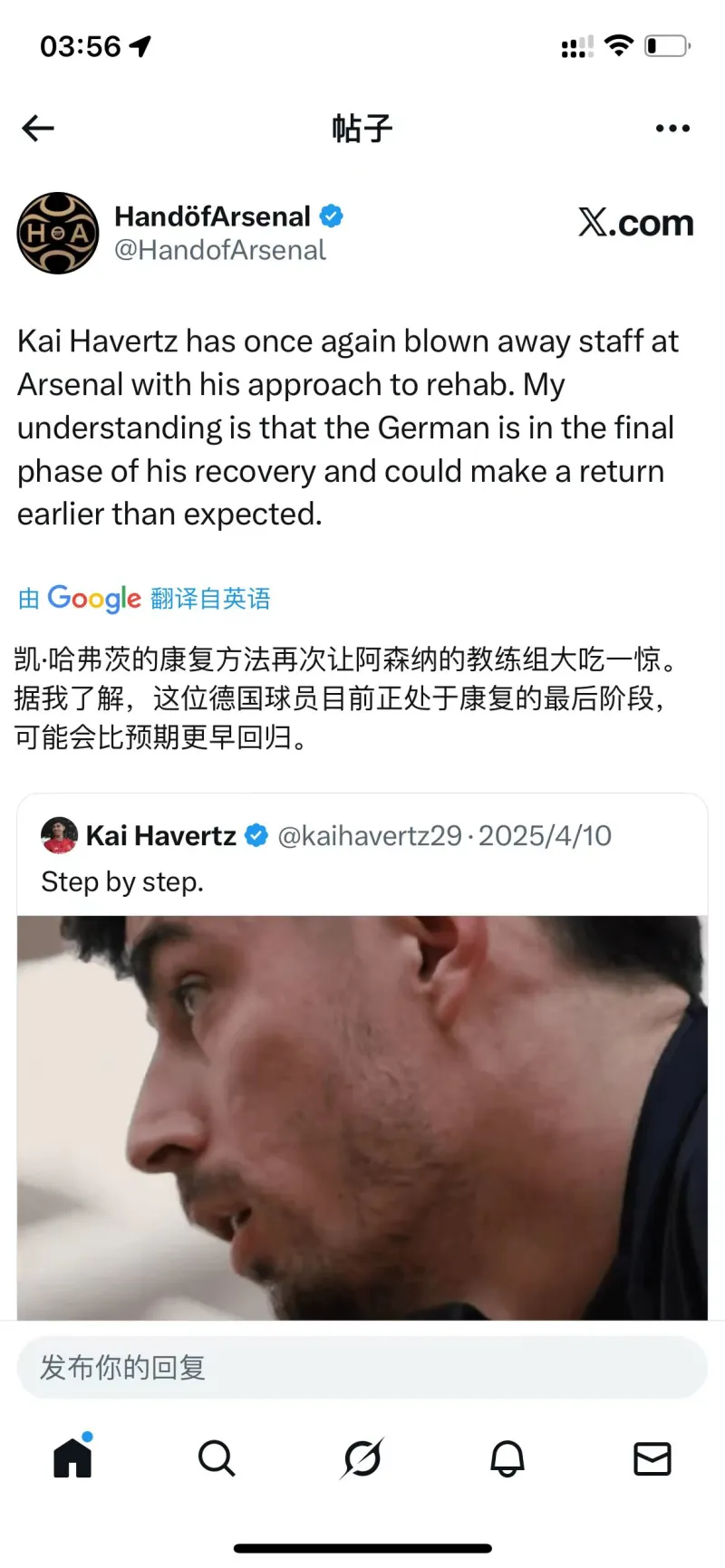Switch to the Search tab
This screenshot has width=725, height=1568.
217,1458
